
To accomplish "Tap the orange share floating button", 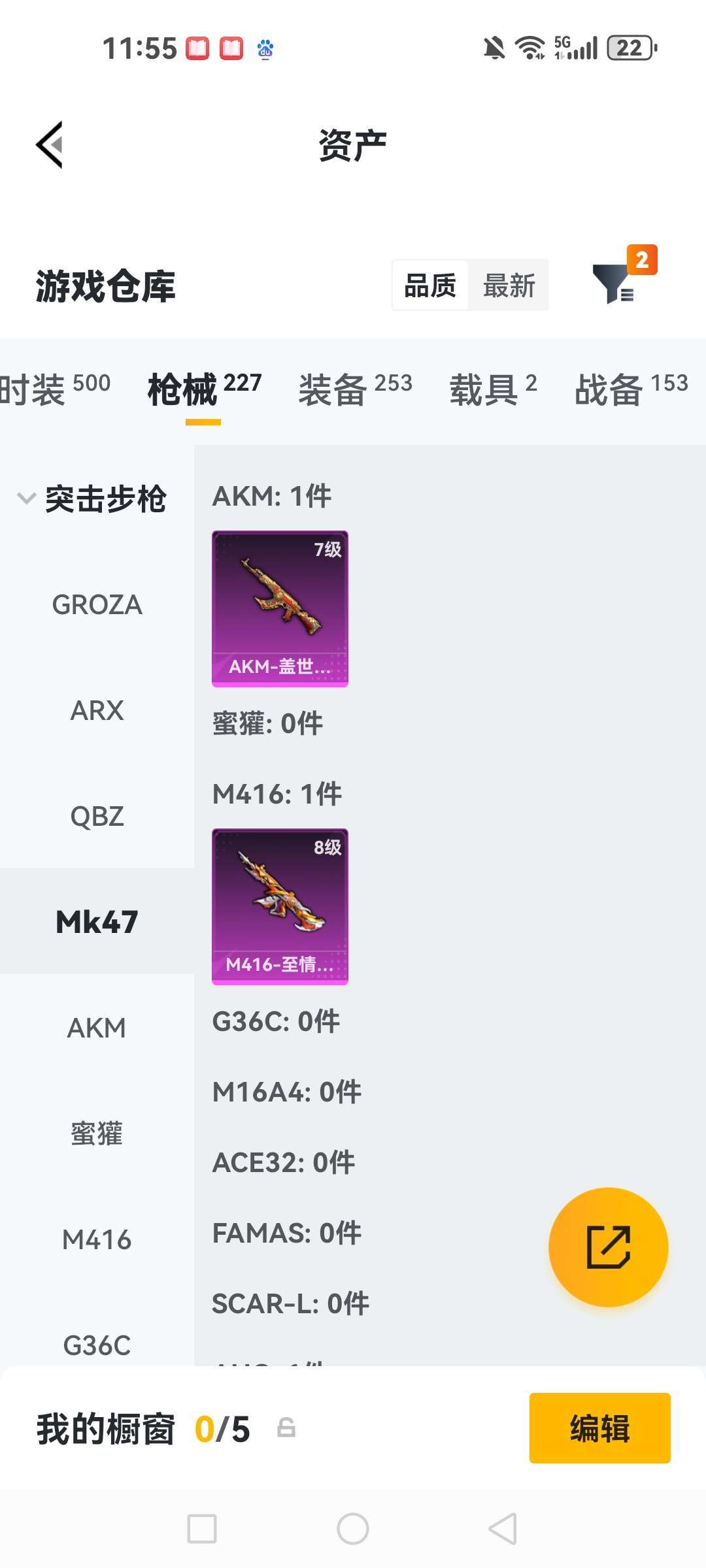I will pyautogui.click(x=608, y=1247).
